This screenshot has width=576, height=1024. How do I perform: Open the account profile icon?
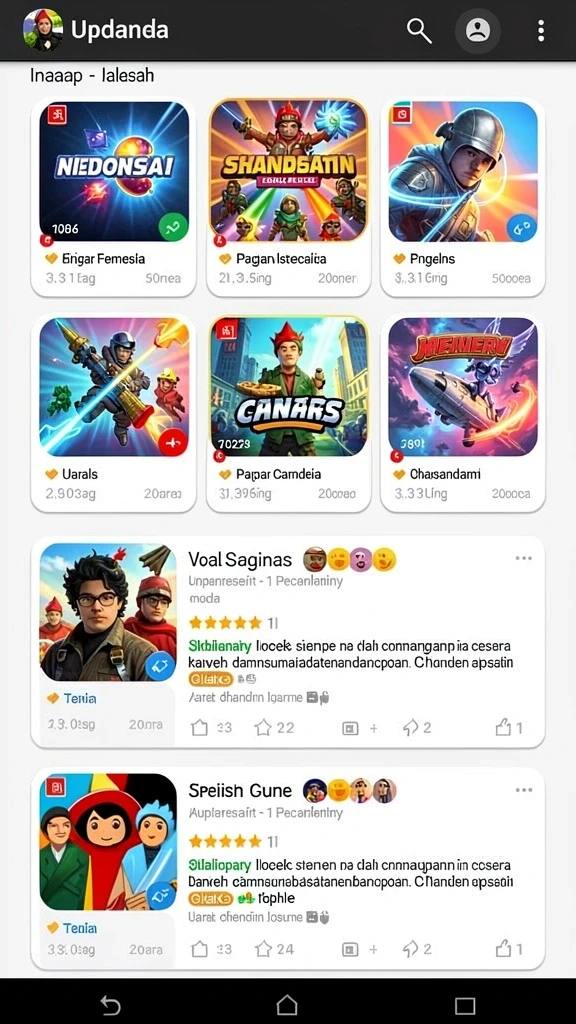[477, 30]
